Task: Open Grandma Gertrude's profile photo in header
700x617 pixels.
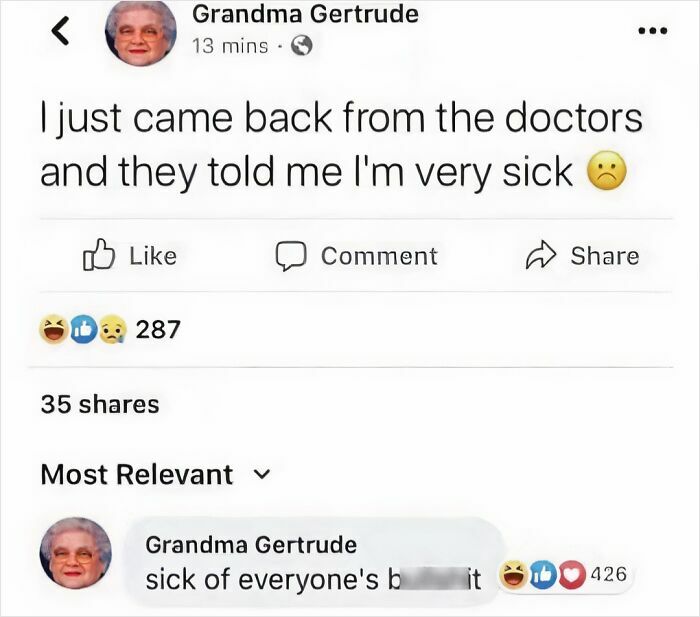Action: (141, 33)
